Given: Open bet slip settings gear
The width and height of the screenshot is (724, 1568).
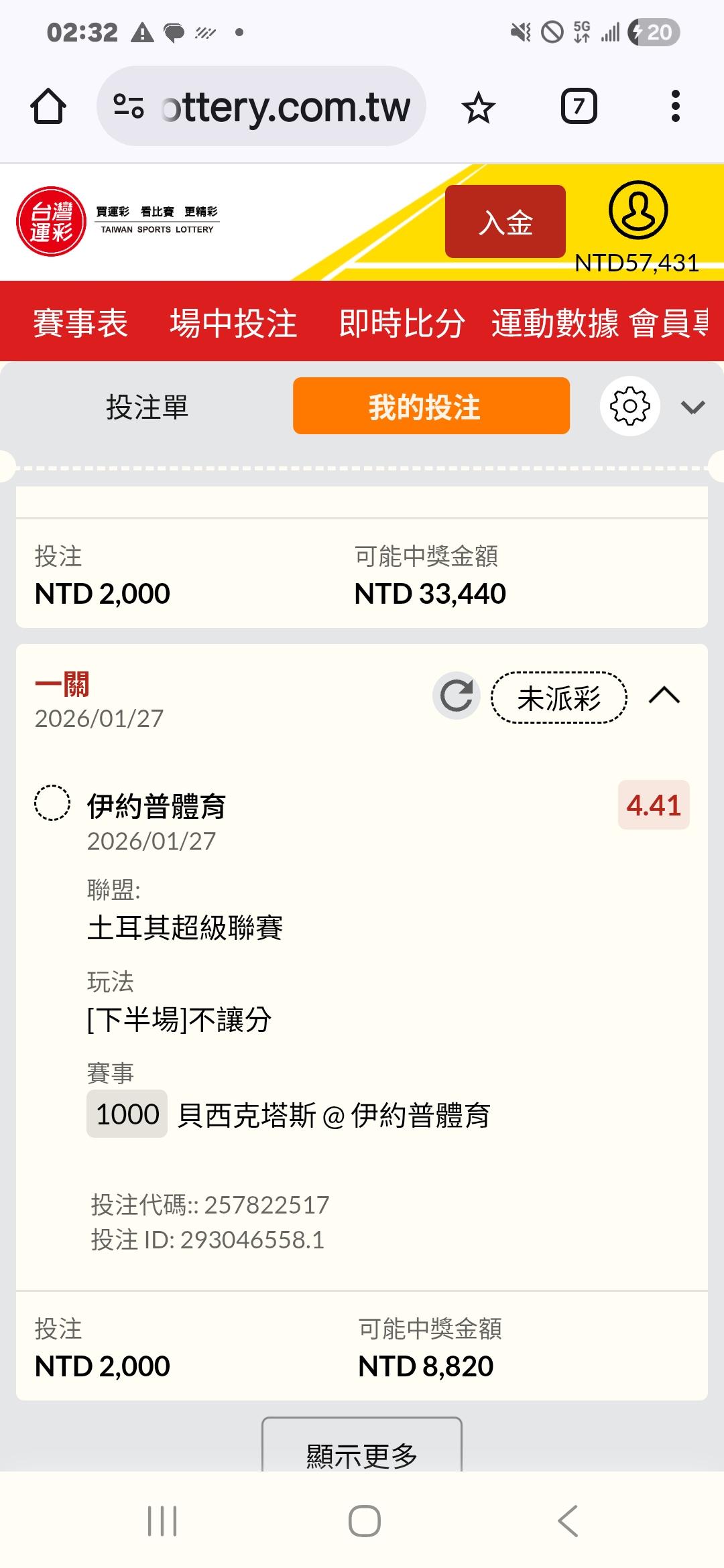Looking at the screenshot, I should tap(629, 407).
